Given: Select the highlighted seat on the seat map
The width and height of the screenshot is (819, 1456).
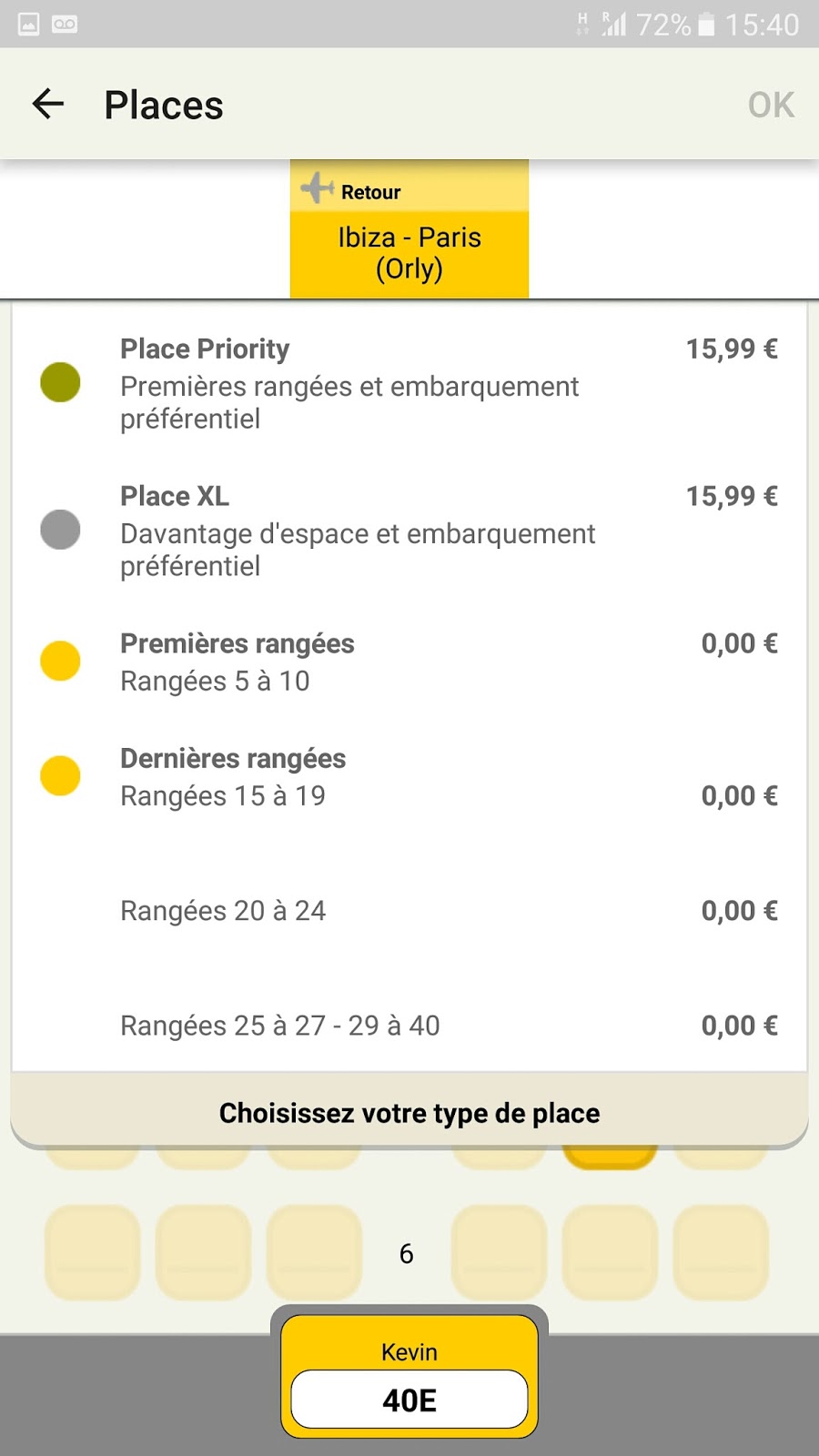Looking at the screenshot, I should tap(608, 1160).
